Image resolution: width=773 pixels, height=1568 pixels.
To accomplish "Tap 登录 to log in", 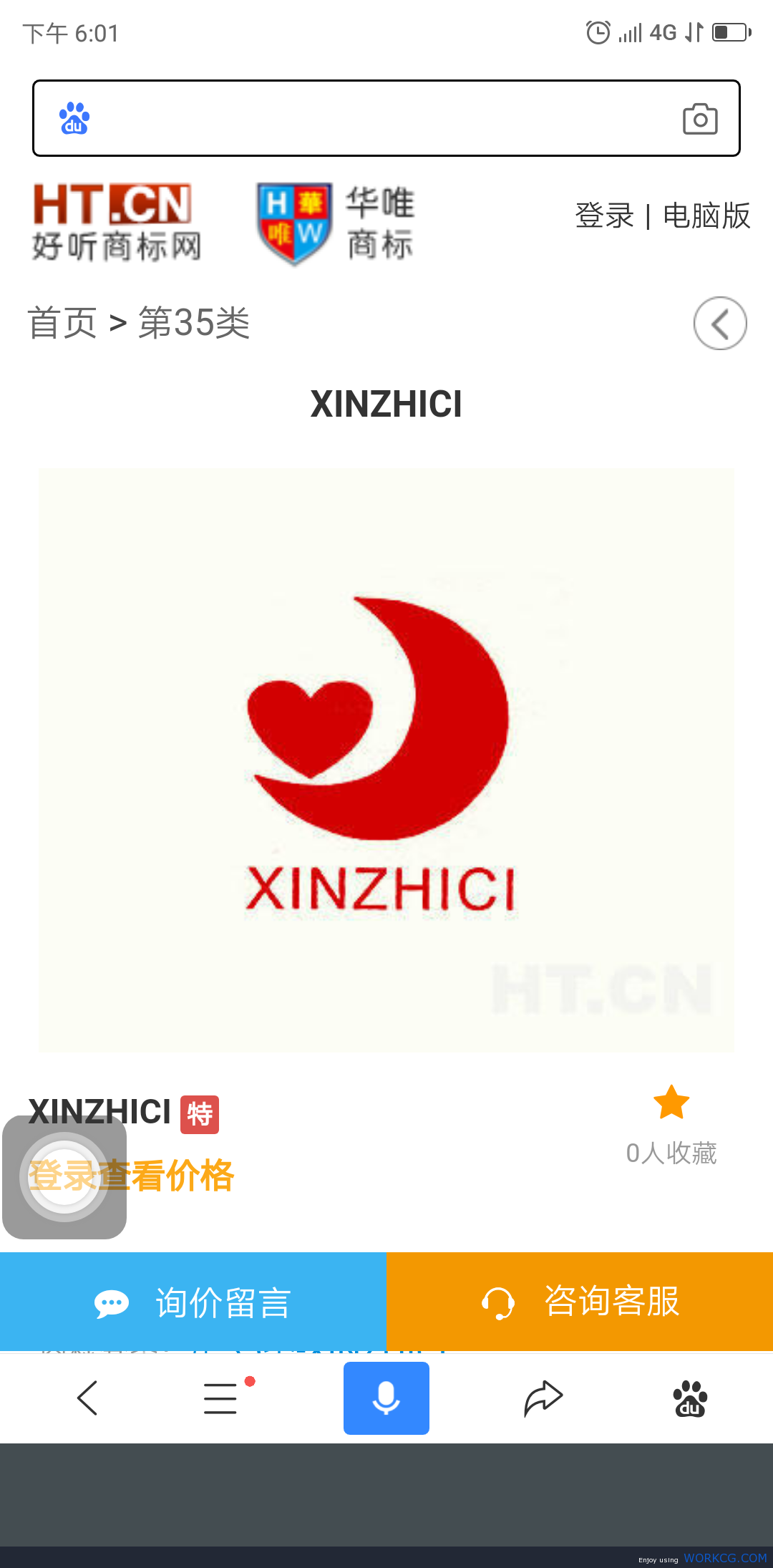I will [x=605, y=216].
